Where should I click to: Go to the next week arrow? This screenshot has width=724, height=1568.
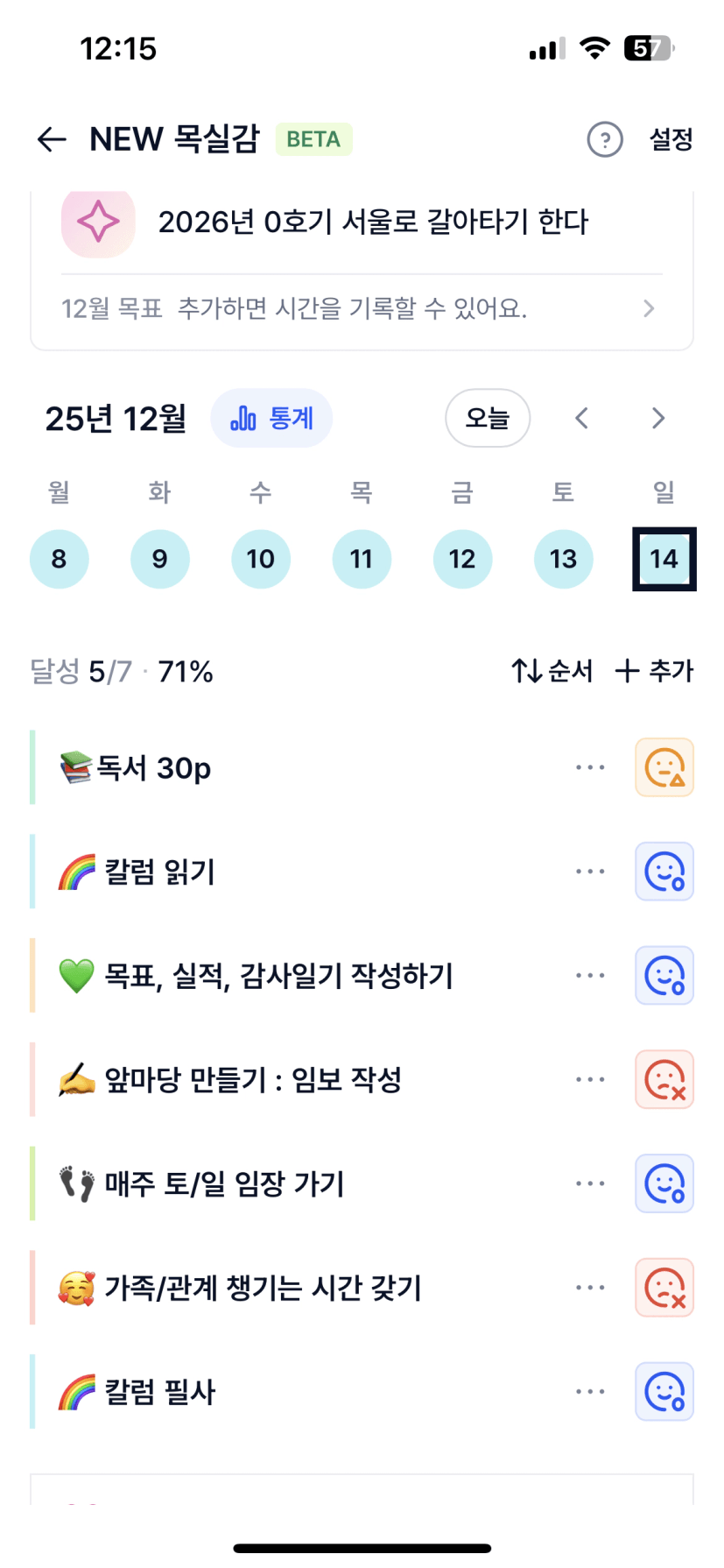tap(658, 419)
